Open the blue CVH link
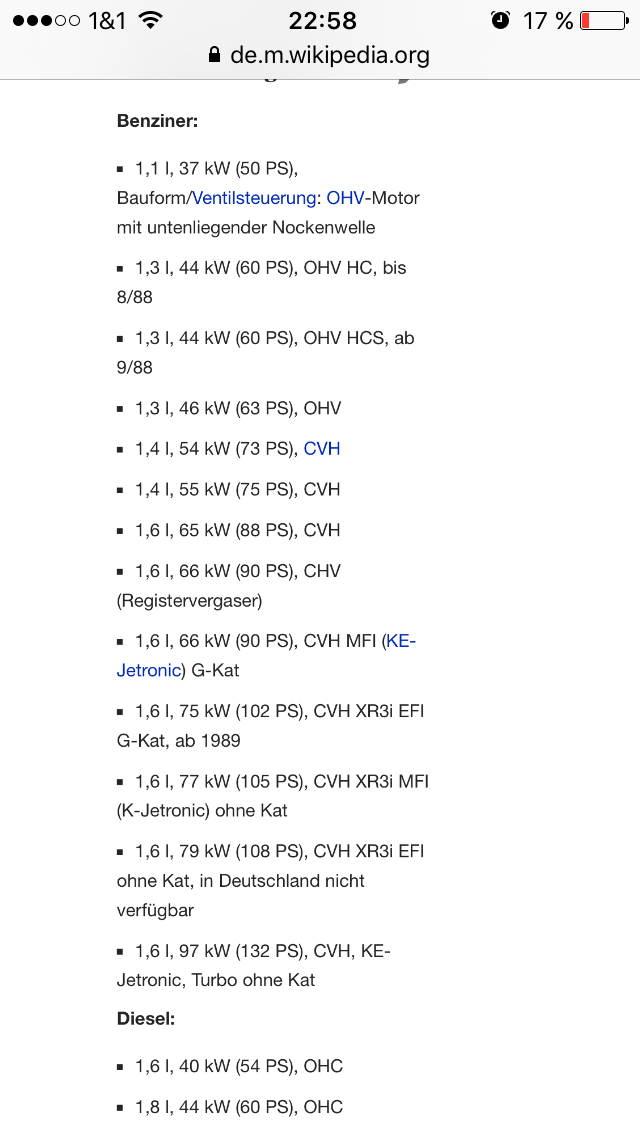The width and height of the screenshot is (640, 1136). coord(322,448)
